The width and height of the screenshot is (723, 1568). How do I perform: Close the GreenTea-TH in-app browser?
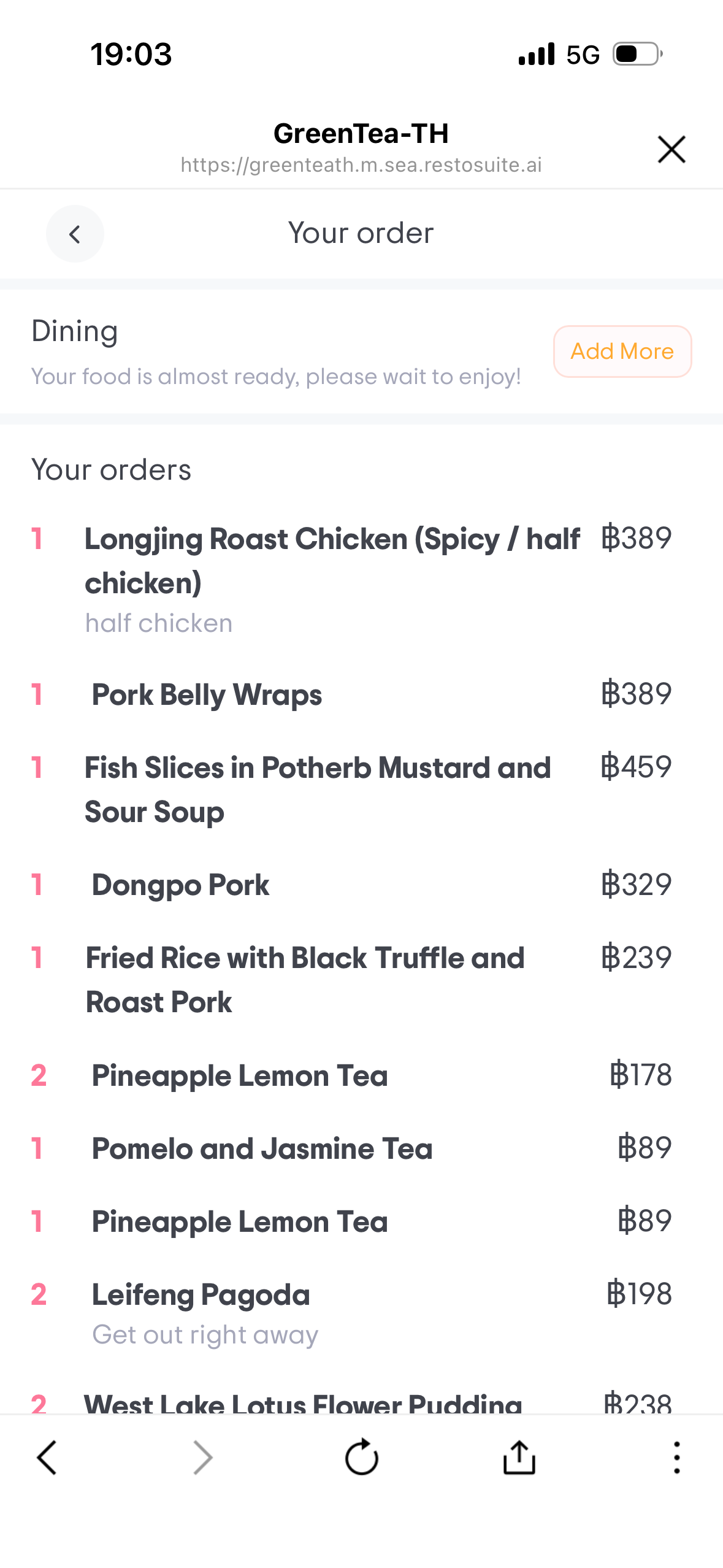click(671, 149)
